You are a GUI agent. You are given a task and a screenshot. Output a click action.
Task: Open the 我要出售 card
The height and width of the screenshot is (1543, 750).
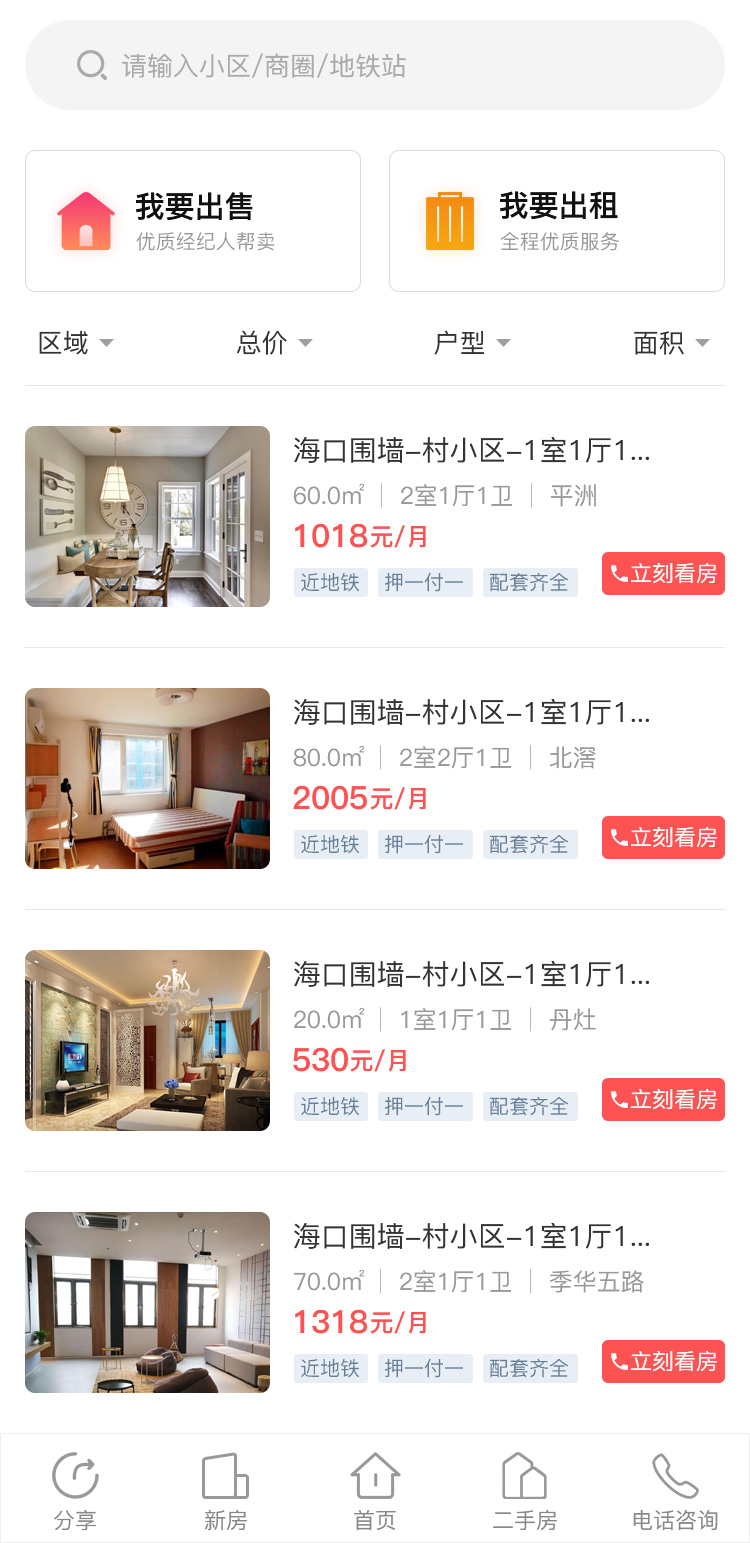[x=193, y=221]
